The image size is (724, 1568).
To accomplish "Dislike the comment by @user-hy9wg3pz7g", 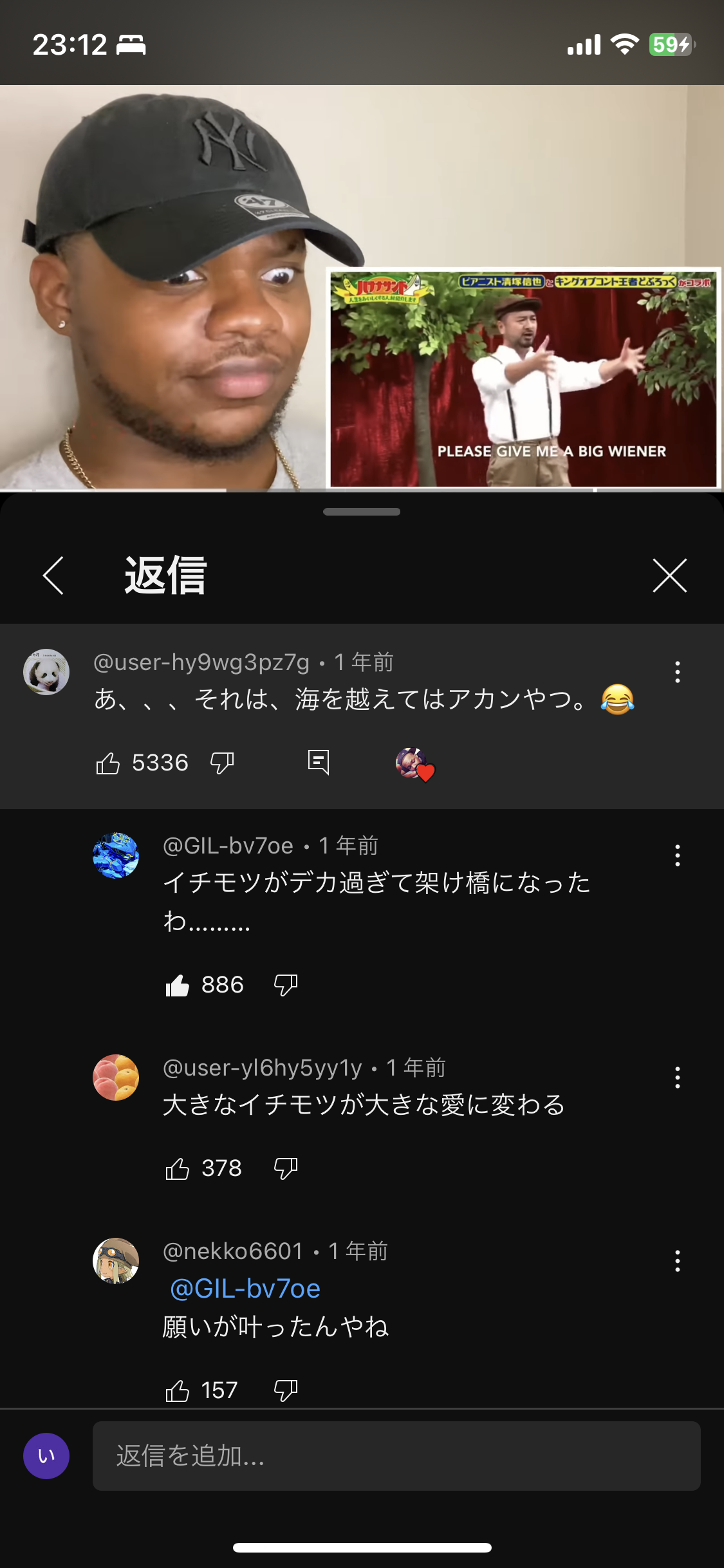I will (222, 763).
